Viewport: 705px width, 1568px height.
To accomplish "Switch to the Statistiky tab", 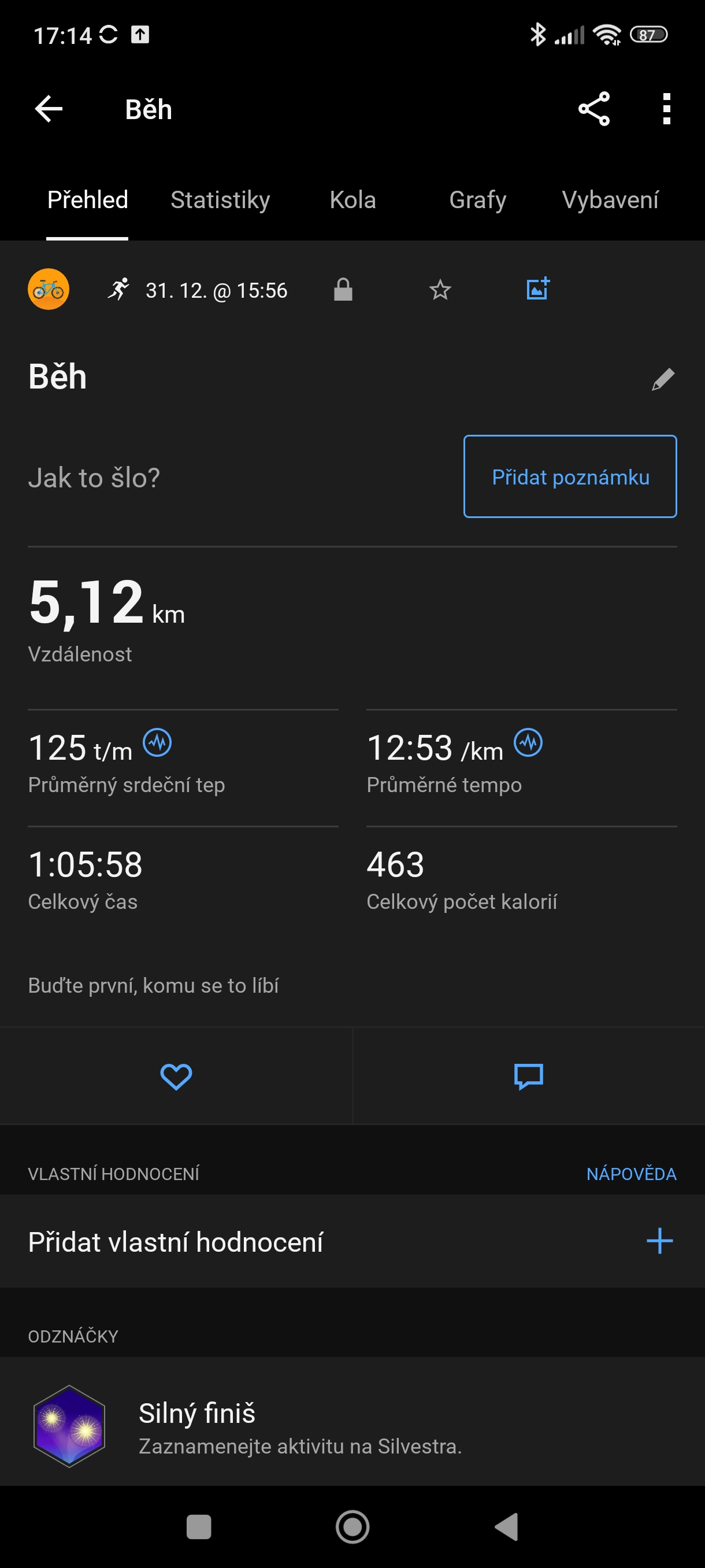I will tap(220, 200).
